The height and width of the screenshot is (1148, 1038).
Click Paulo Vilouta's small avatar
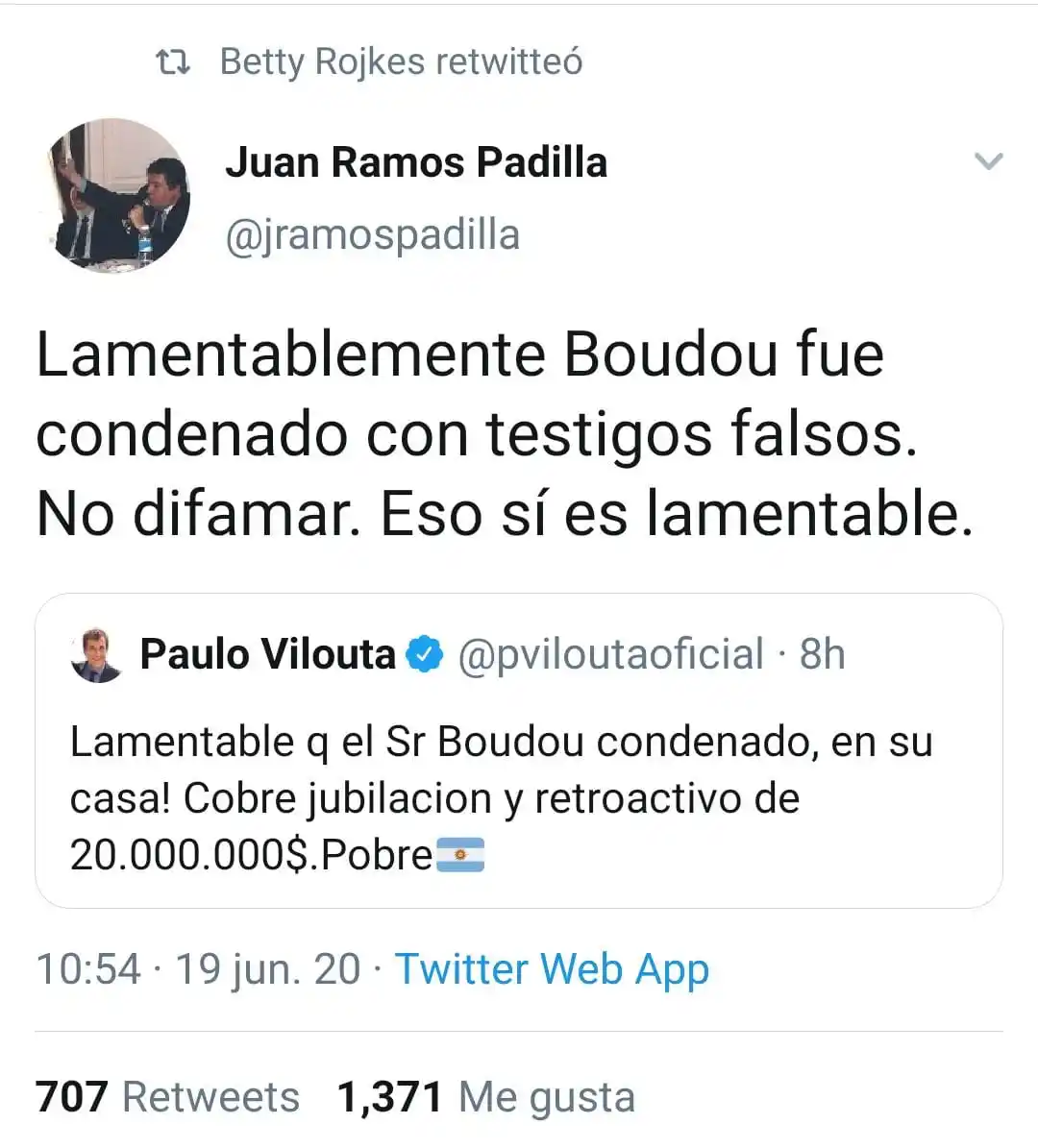coord(92,654)
